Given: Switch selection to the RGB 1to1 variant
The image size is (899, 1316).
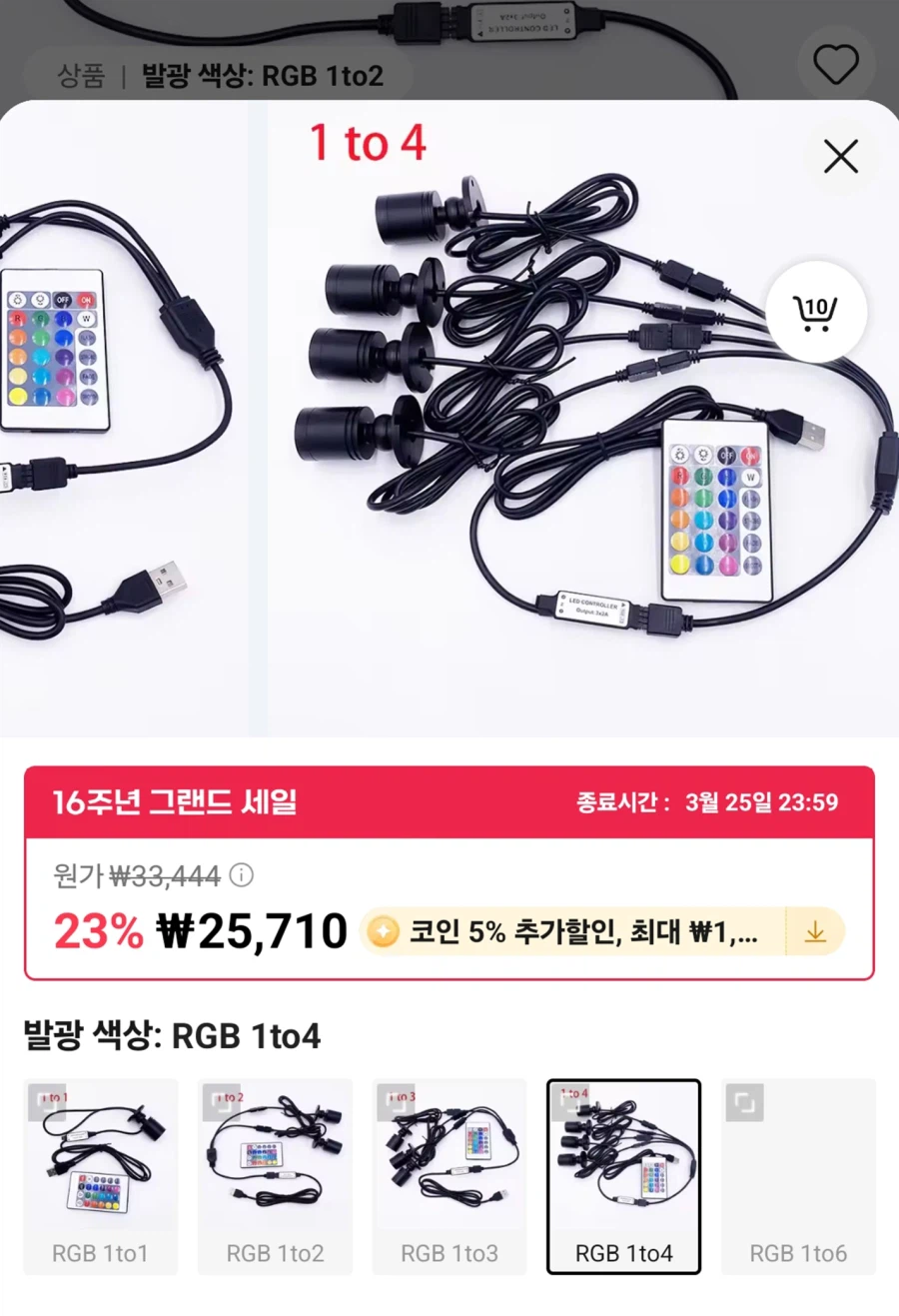Looking at the screenshot, I should tap(100, 1176).
